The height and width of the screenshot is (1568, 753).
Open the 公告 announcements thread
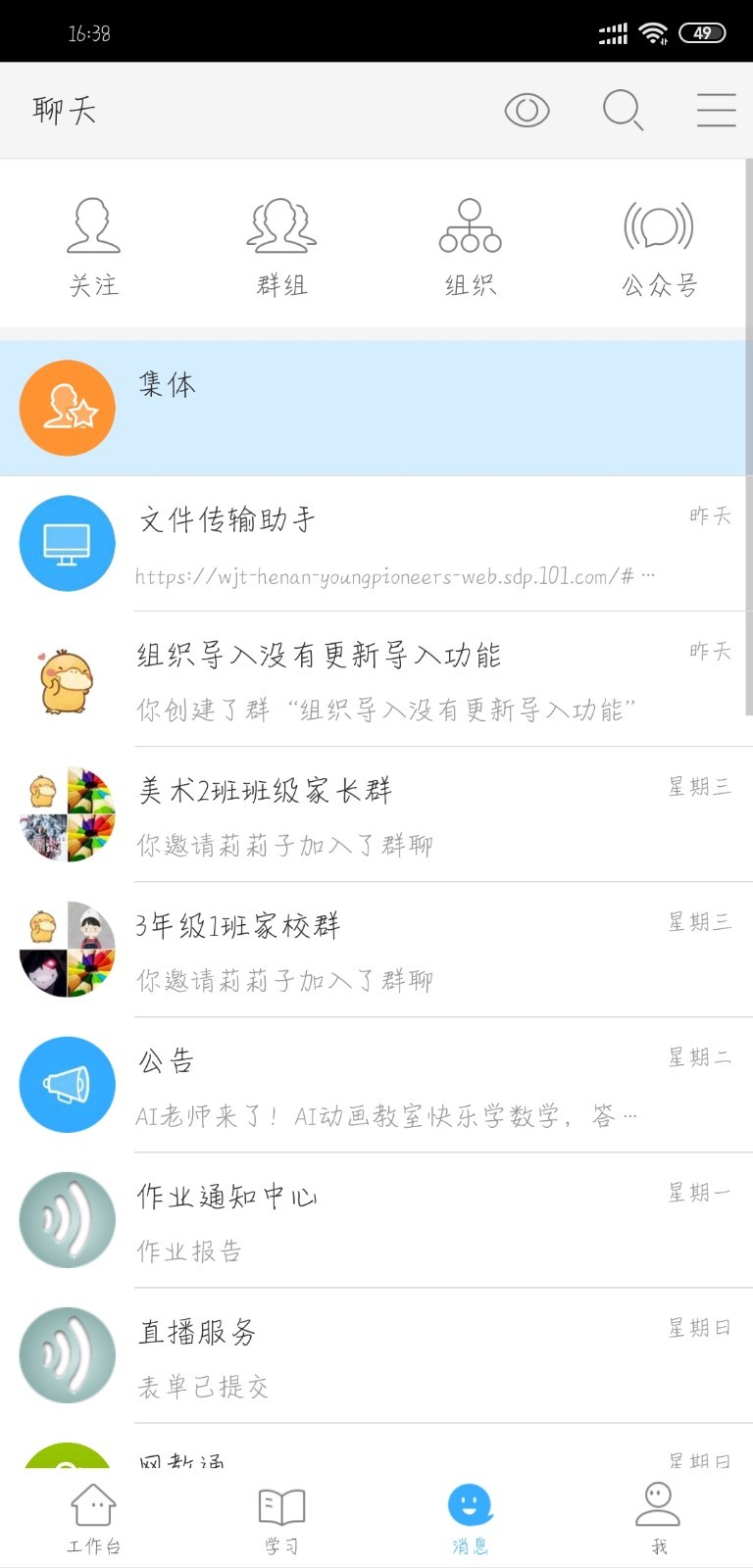pyautogui.click(x=376, y=1085)
